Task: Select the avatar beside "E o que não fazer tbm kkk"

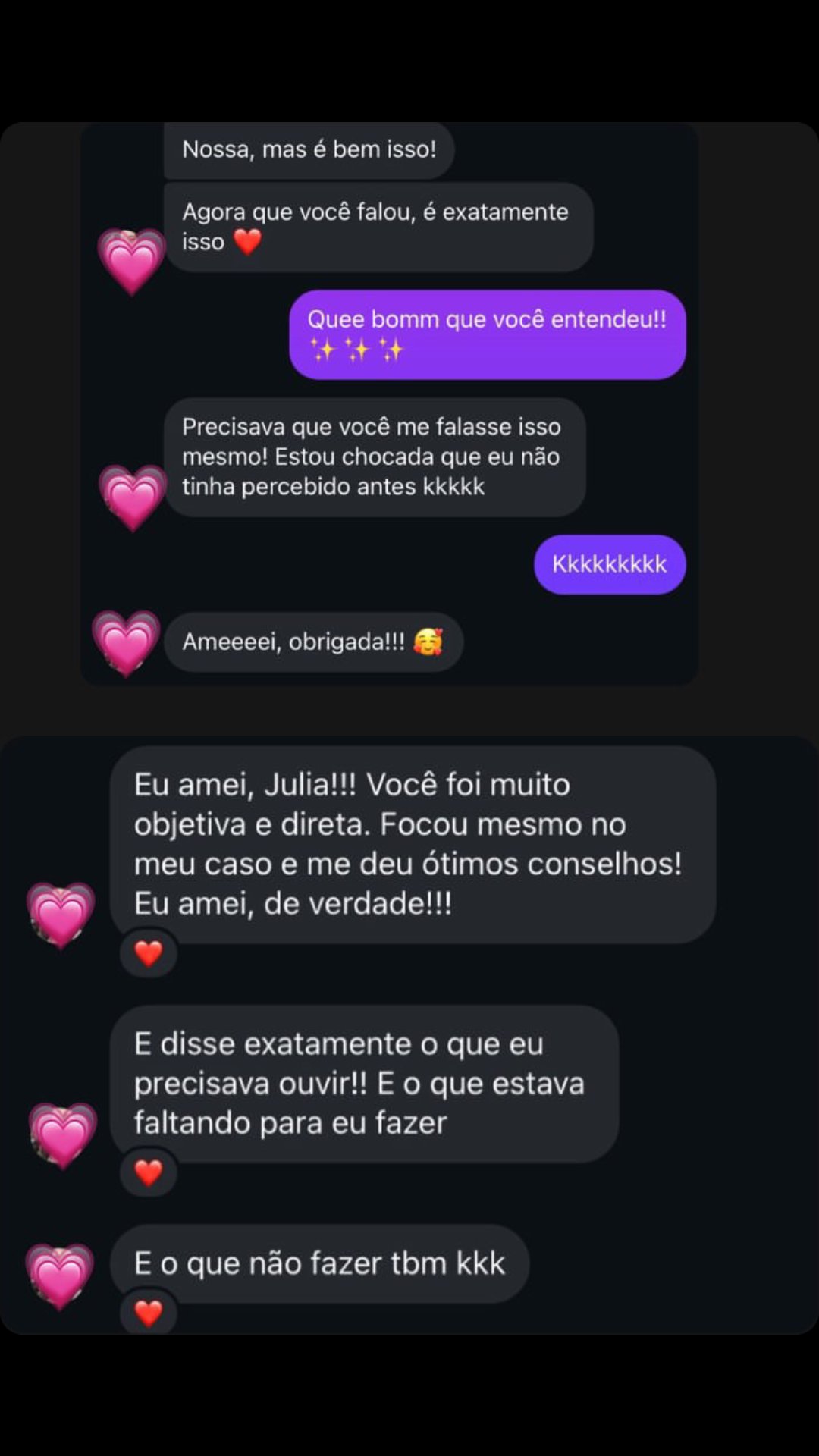Action: pyautogui.click(x=61, y=1274)
